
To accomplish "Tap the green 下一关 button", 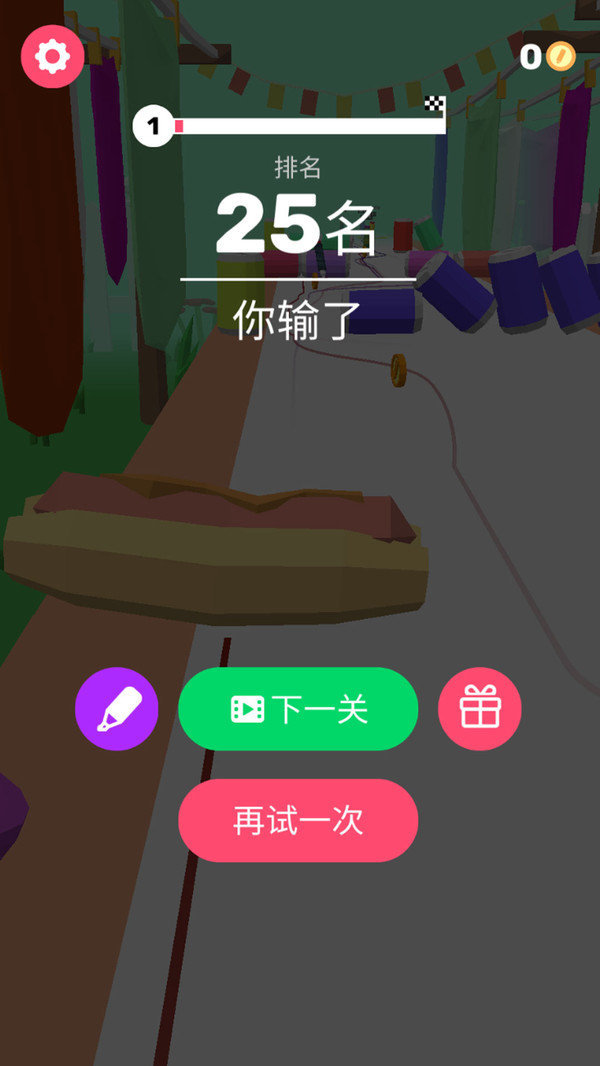I will [x=298, y=709].
